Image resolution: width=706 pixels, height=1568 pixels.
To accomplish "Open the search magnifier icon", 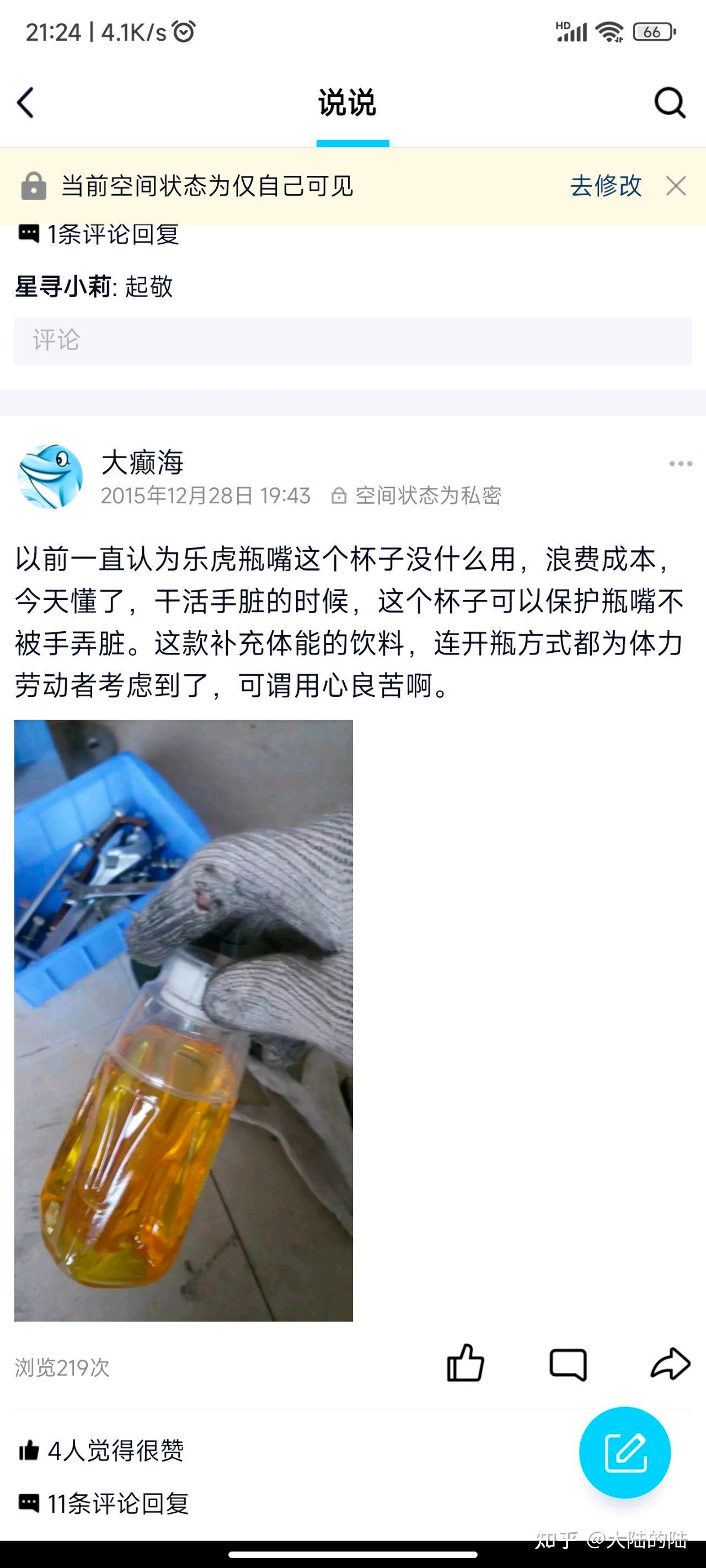I will (670, 102).
